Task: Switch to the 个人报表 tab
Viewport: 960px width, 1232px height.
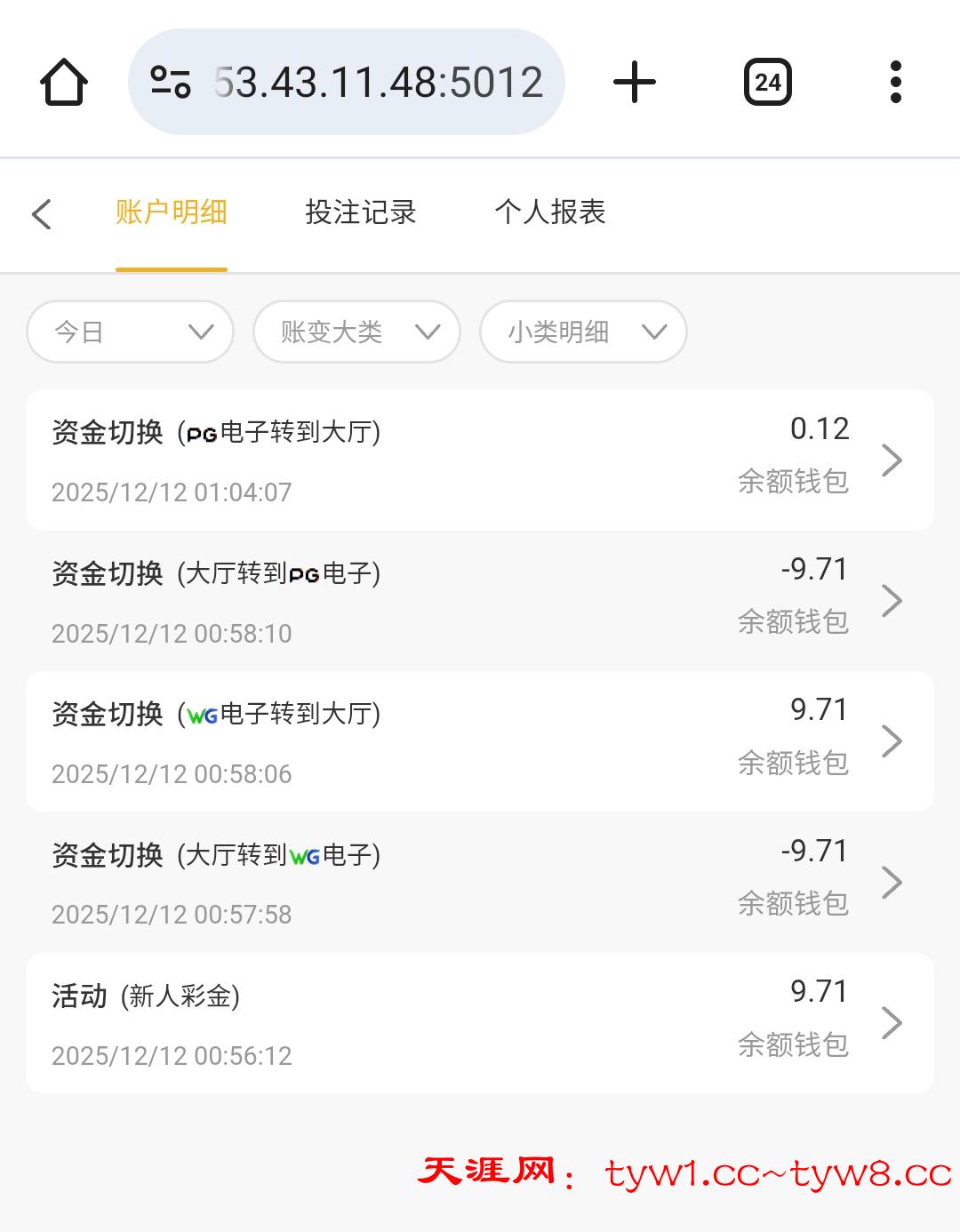Action: coord(550,213)
